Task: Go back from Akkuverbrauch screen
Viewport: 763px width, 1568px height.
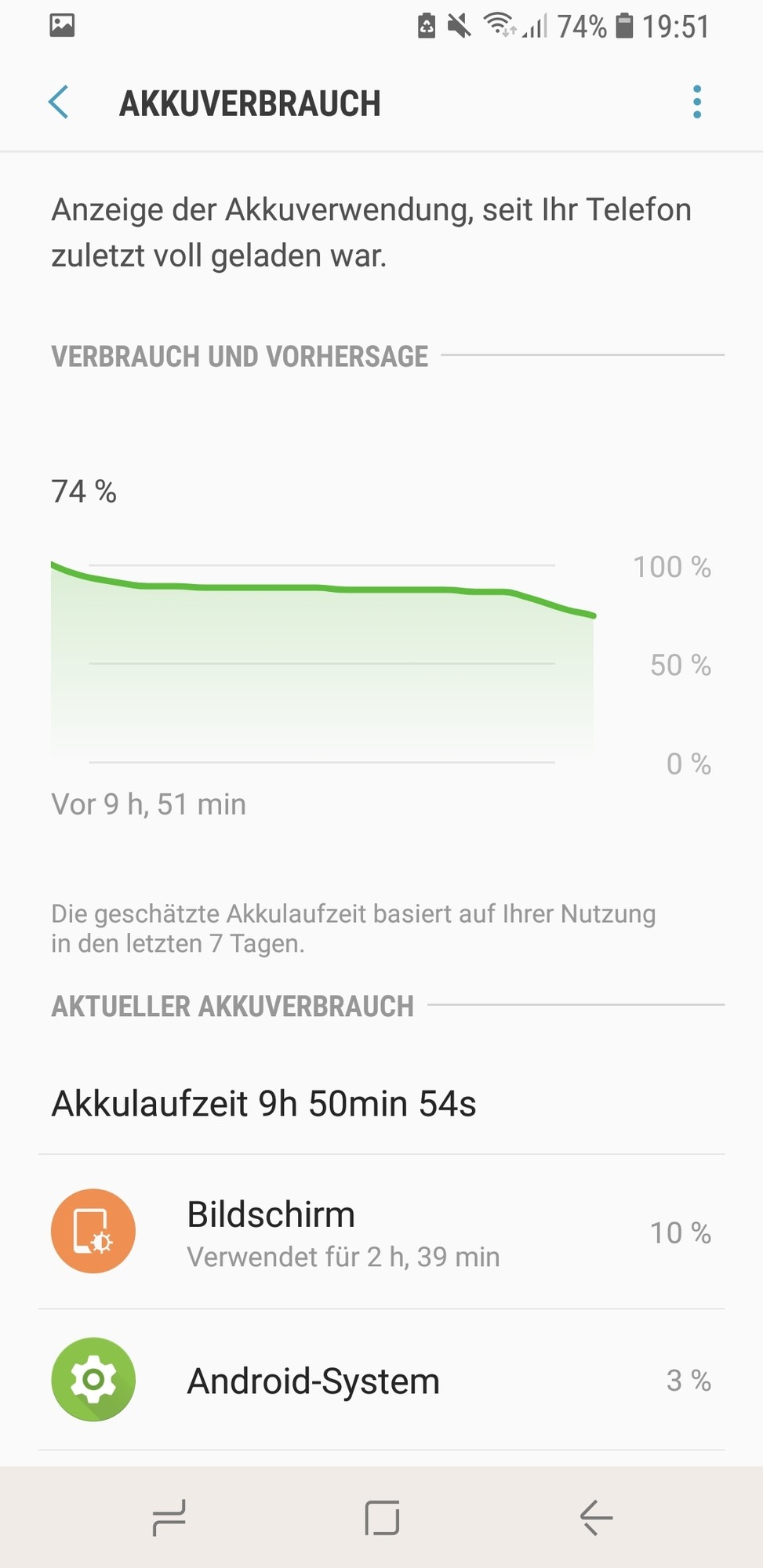Action: click(x=59, y=103)
